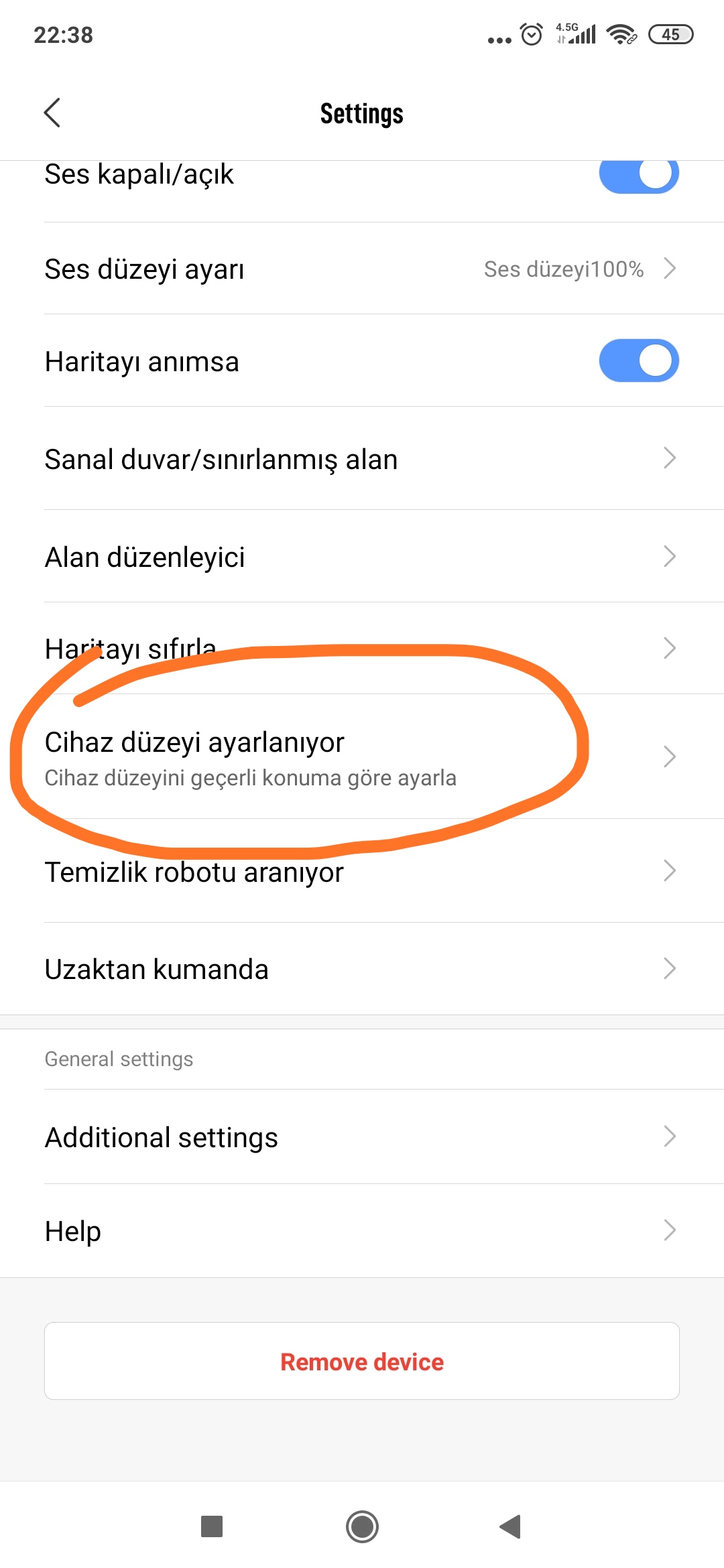The height and width of the screenshot is (1568, 724).
Task: Open Ses düzeyi ayarı volume setting
Action: (362, 269)
